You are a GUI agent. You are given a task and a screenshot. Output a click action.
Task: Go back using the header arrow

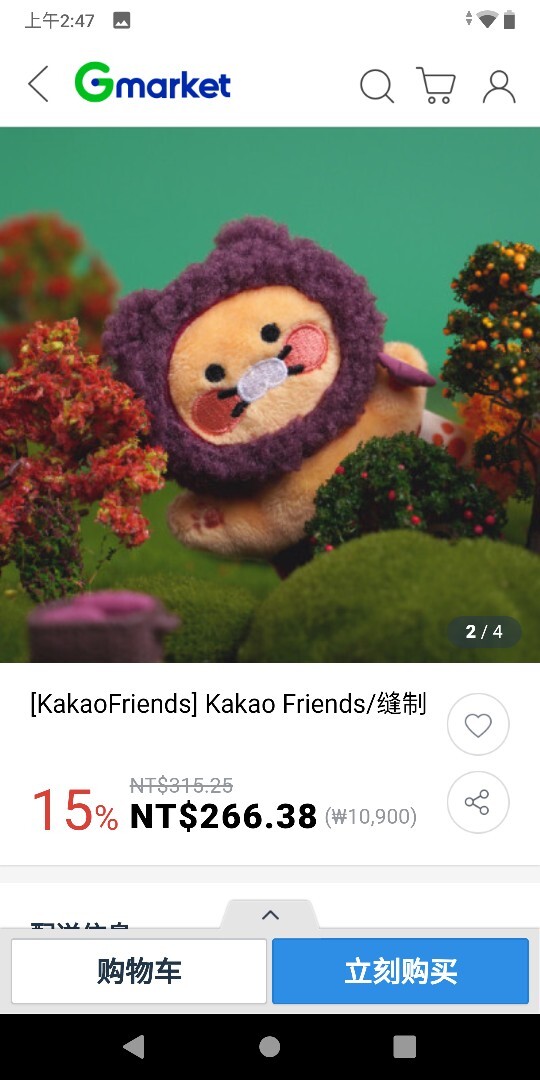coord(39,85)
